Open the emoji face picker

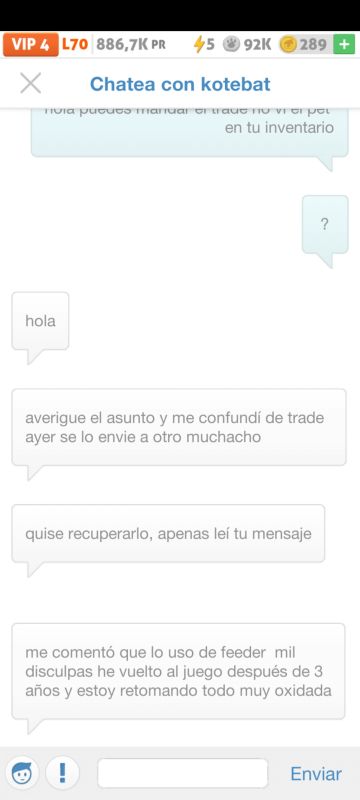[x=22, y=773]
